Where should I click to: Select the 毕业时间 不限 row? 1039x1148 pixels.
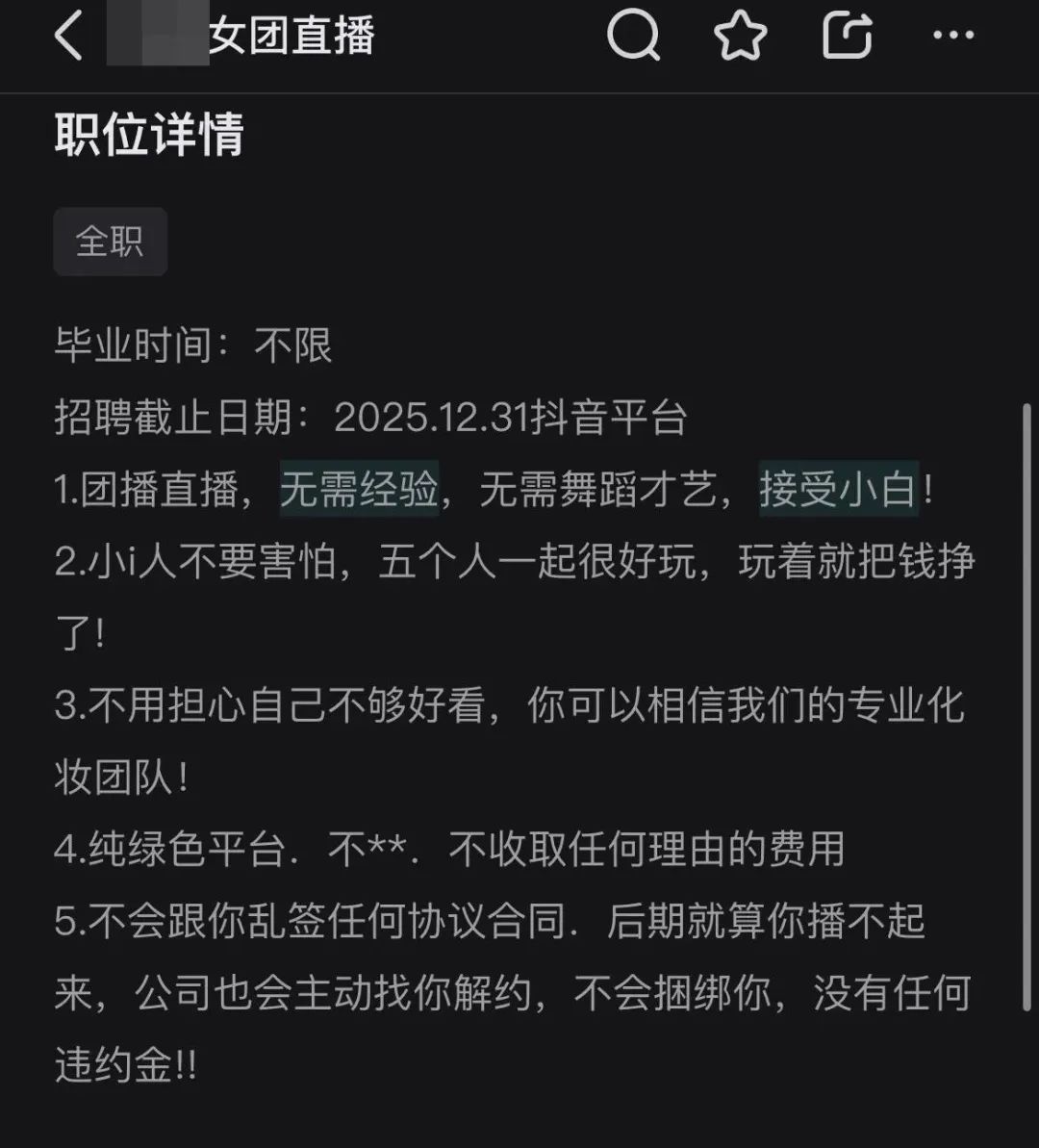pyautogui.click(x=192, y=348)
